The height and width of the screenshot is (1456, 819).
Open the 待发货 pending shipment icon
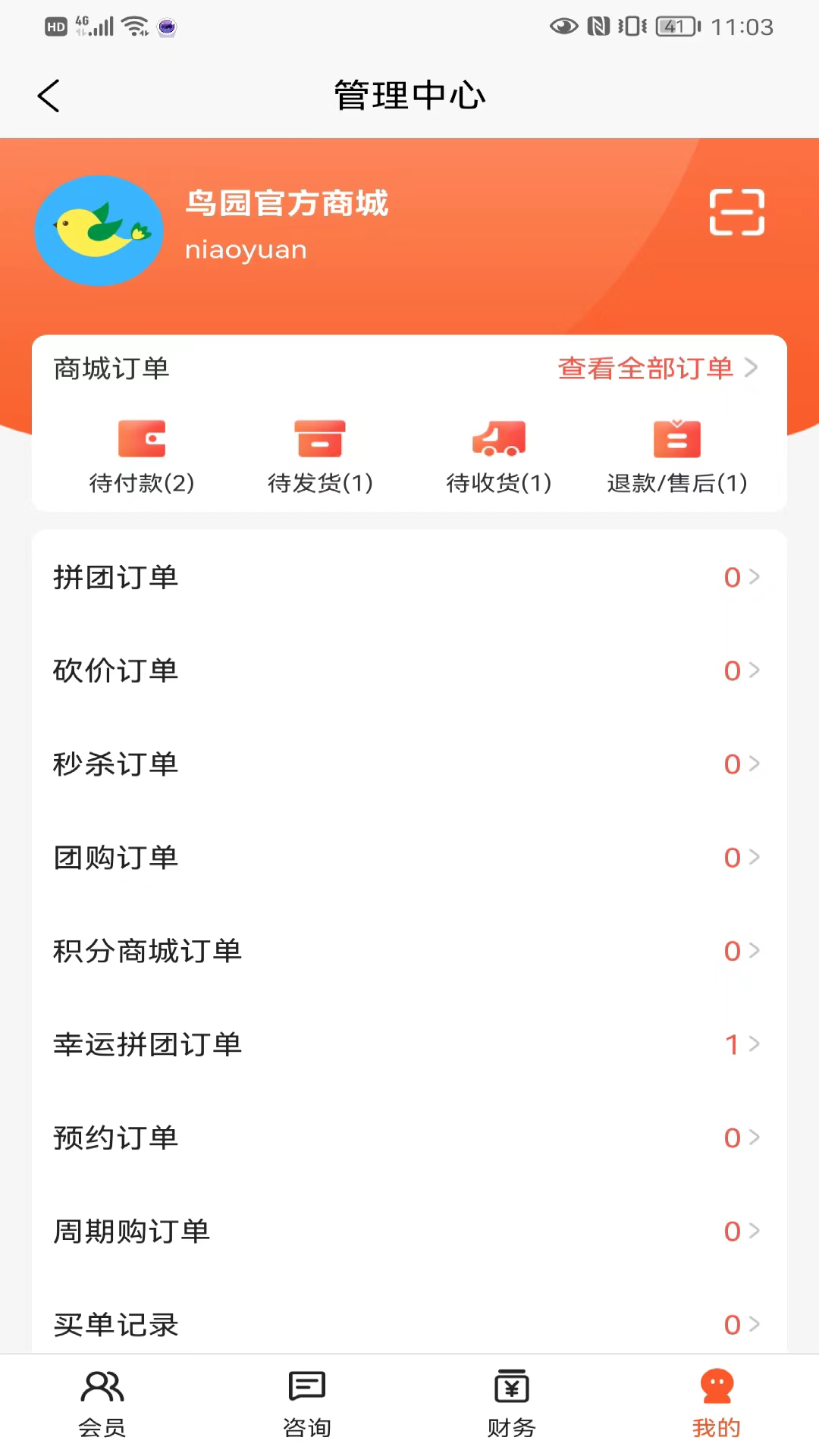click(x=320, y=438)
